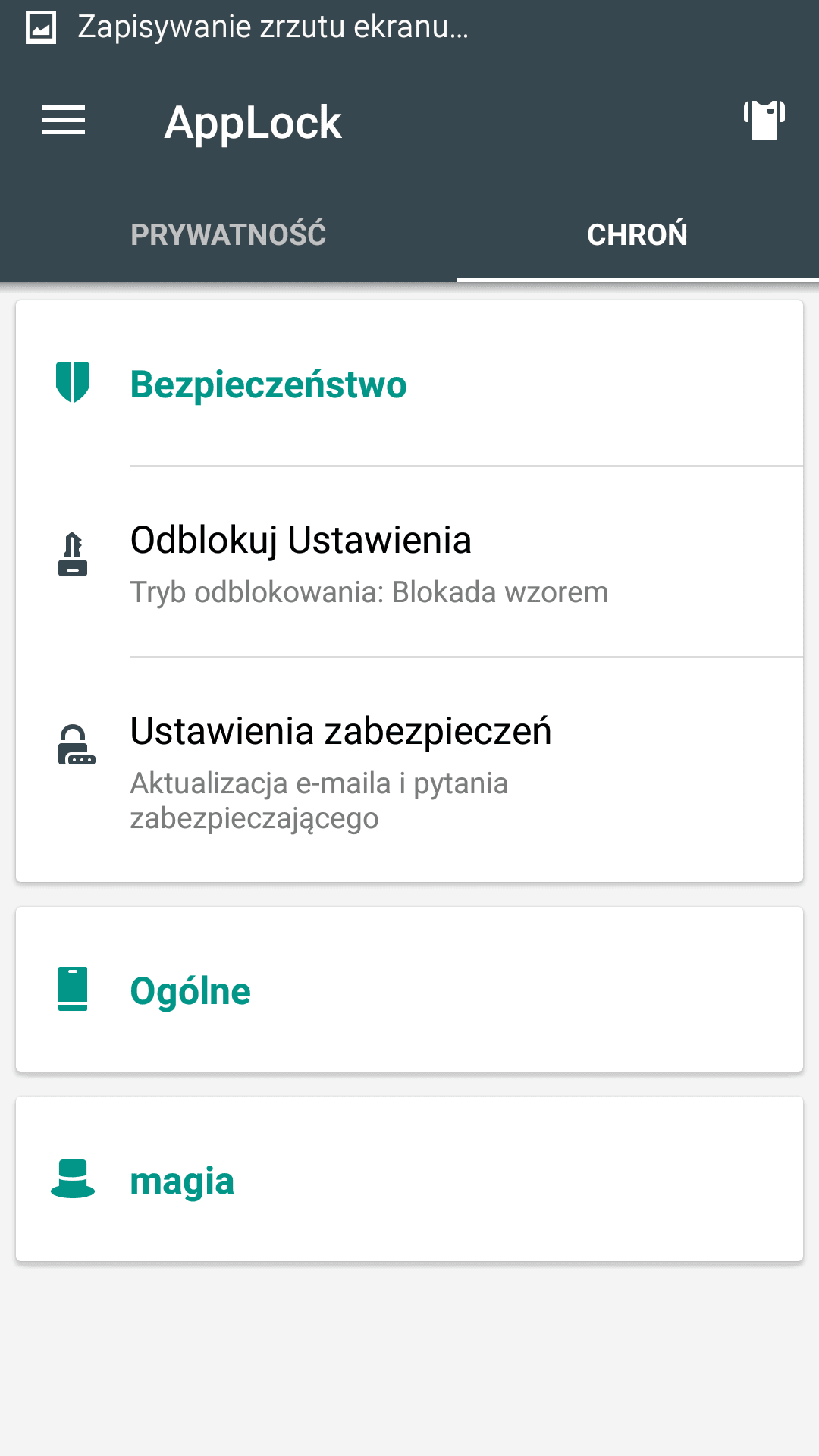Open Odblokuj Ustawienia
This screenshot has height=1456, width=819.
click(409, 562)
